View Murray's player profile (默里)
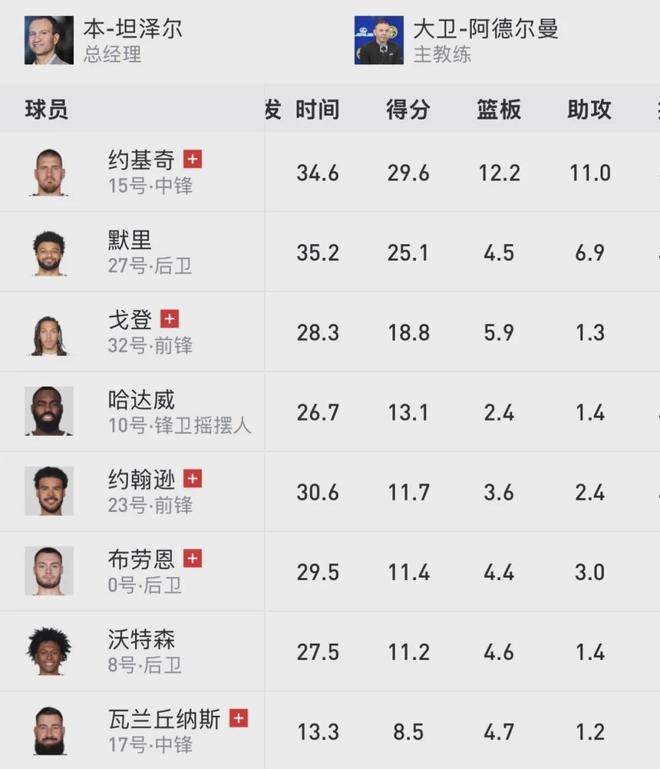 pos(130,240)
